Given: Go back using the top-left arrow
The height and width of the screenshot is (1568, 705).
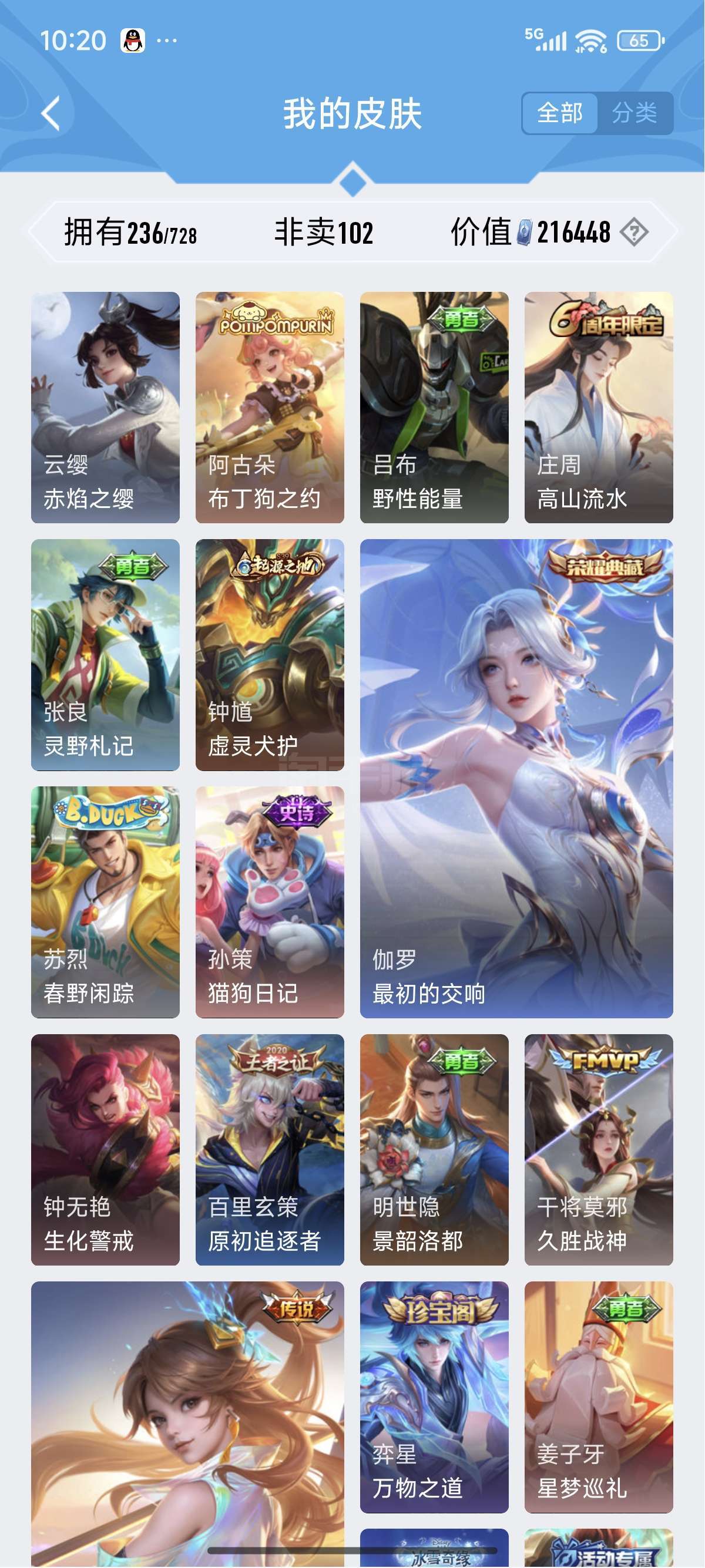Looking at the screenshot, I should [51, 113].
